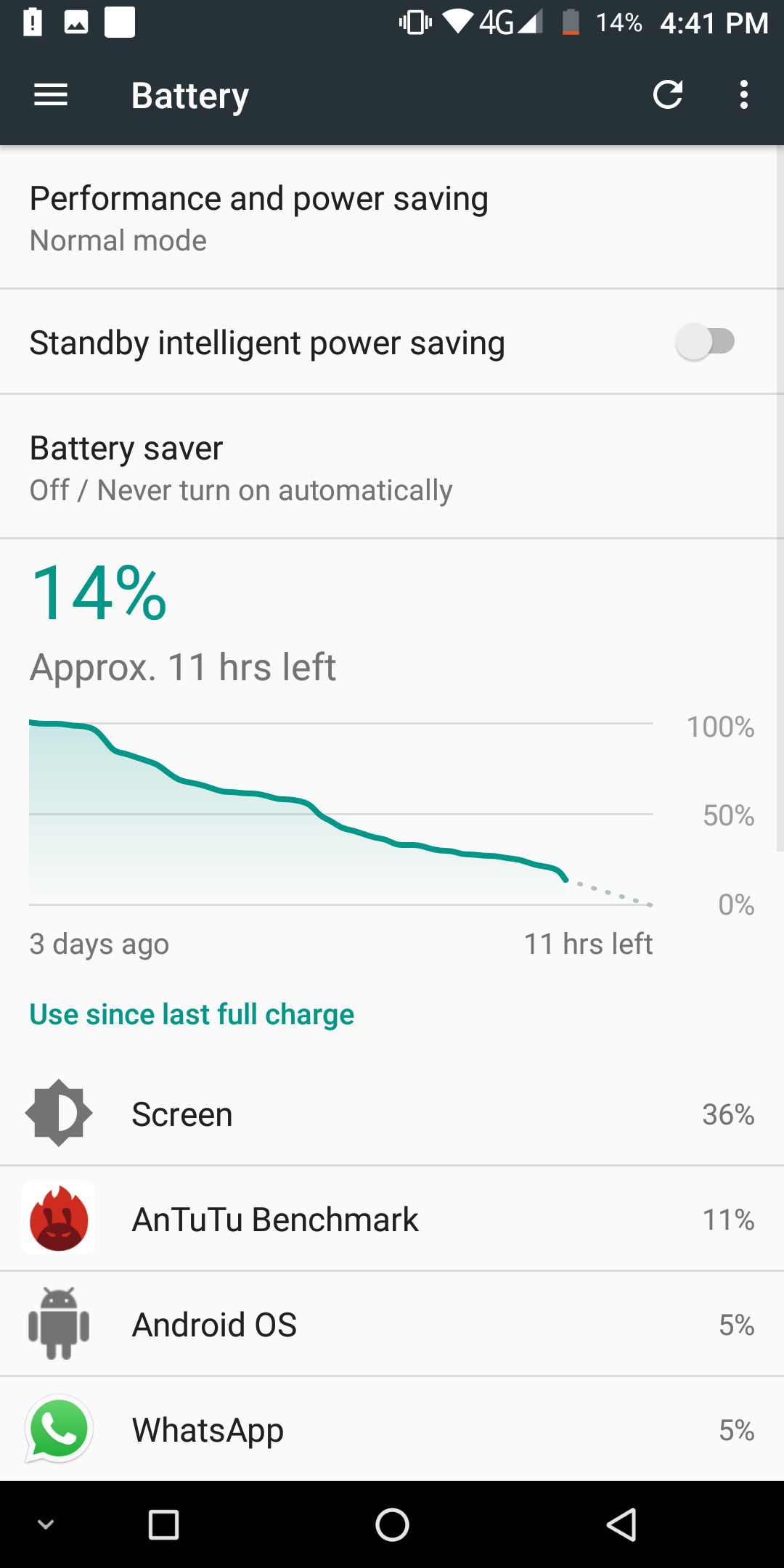Hide the navigation bar with the chevron
The height and width of the screenshot is (1568, 784).
[46, 1524]
